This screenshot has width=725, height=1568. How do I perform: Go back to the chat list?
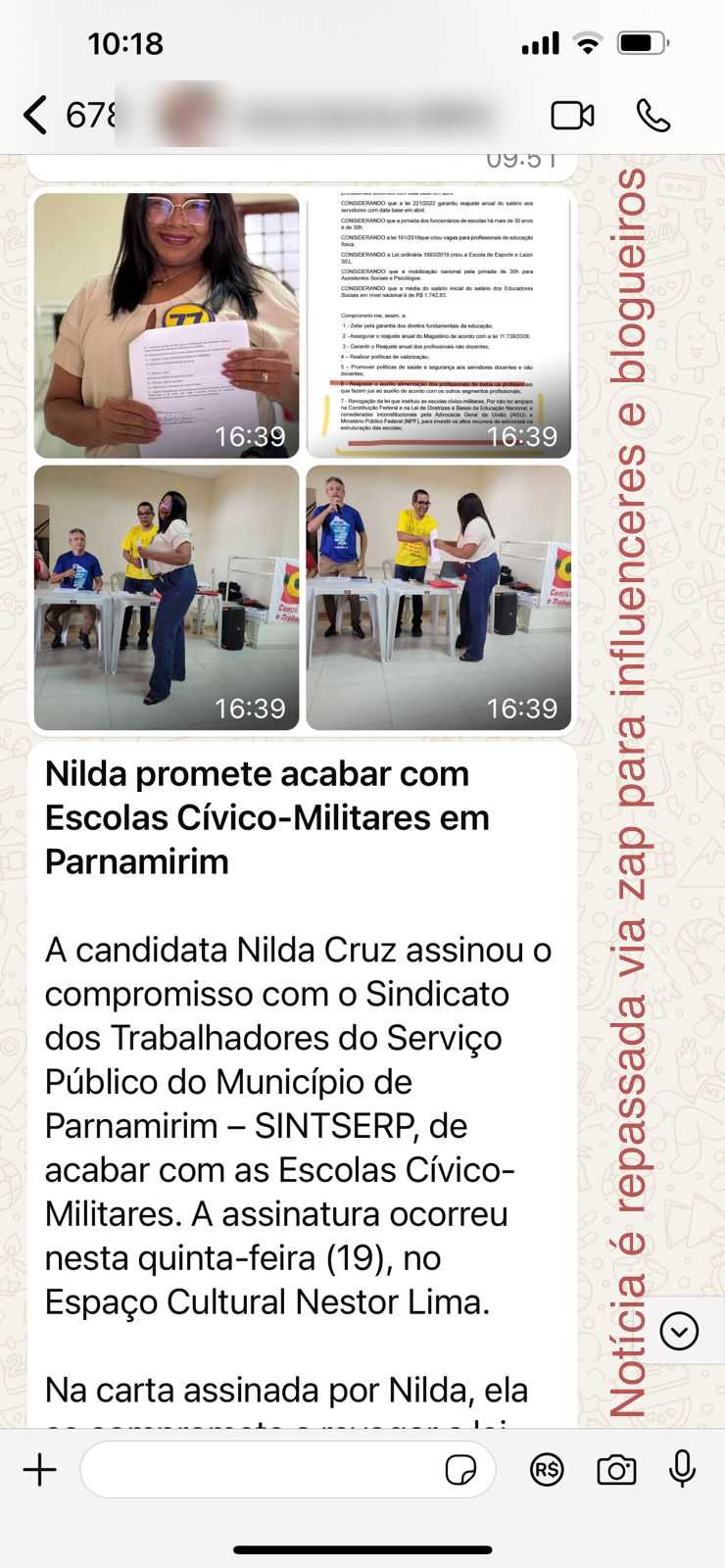pyautogui.click(x=35, y=116)
